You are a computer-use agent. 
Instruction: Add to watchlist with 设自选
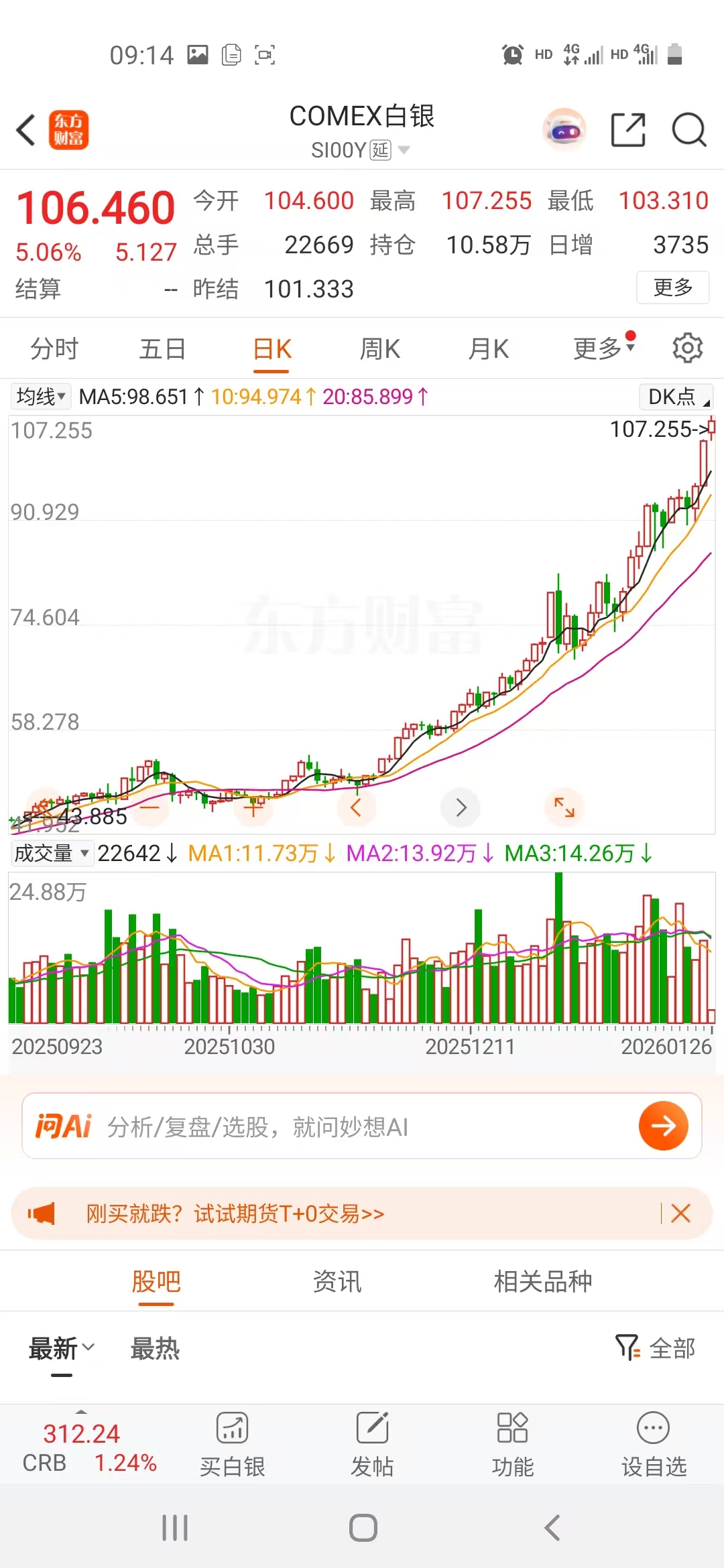(x=654, y=1444)
